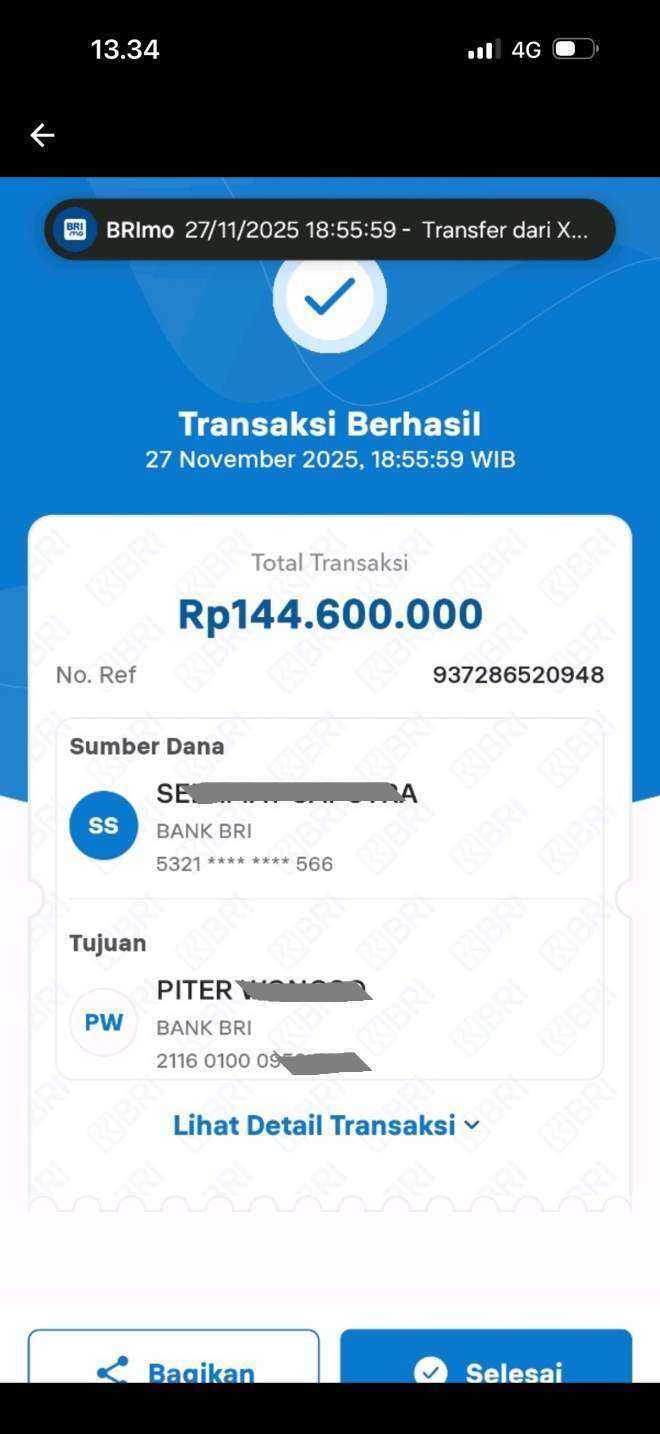Go back using the top arrow
This screenshot has width=660, height=1434.
click(42, 135)
